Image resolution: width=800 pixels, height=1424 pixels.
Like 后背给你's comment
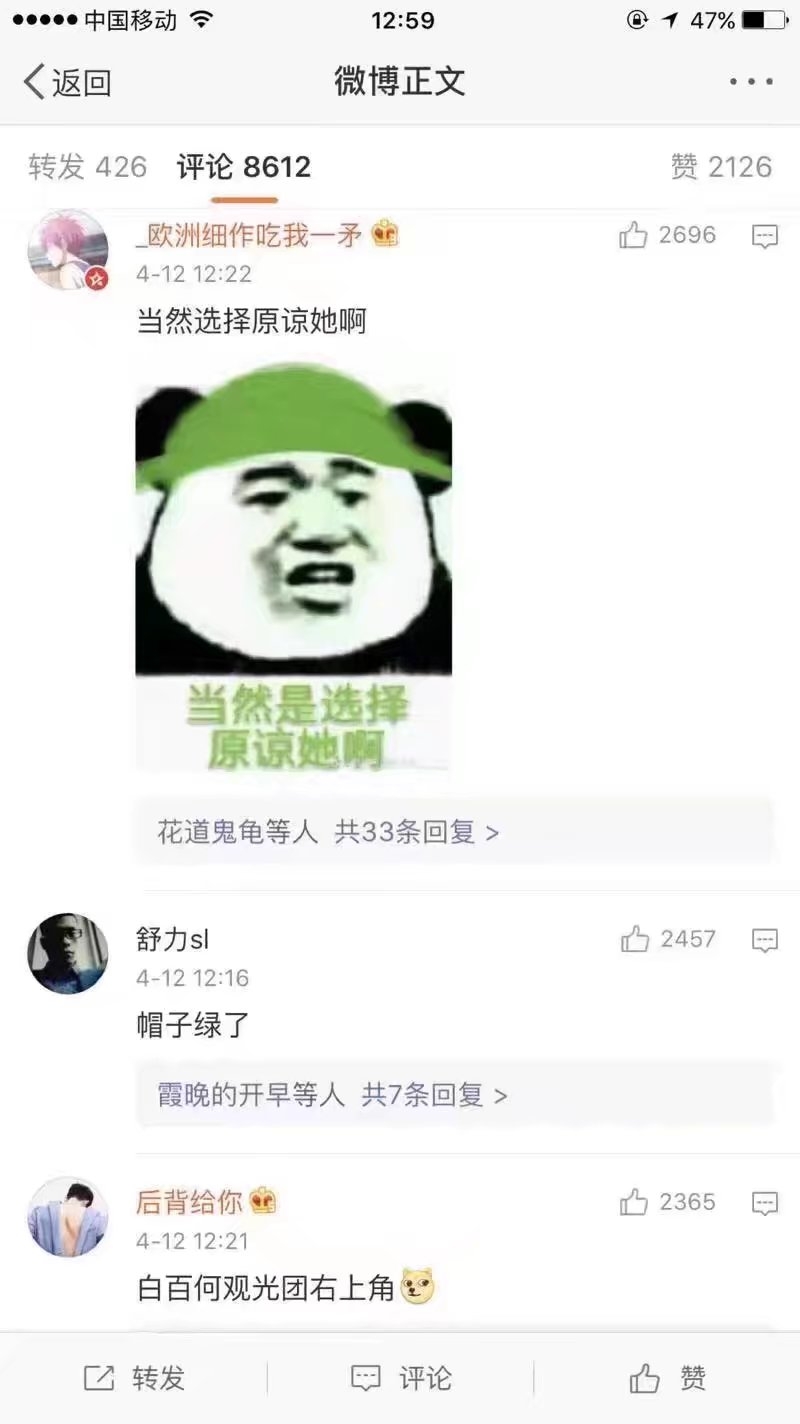coord(668,1202)
